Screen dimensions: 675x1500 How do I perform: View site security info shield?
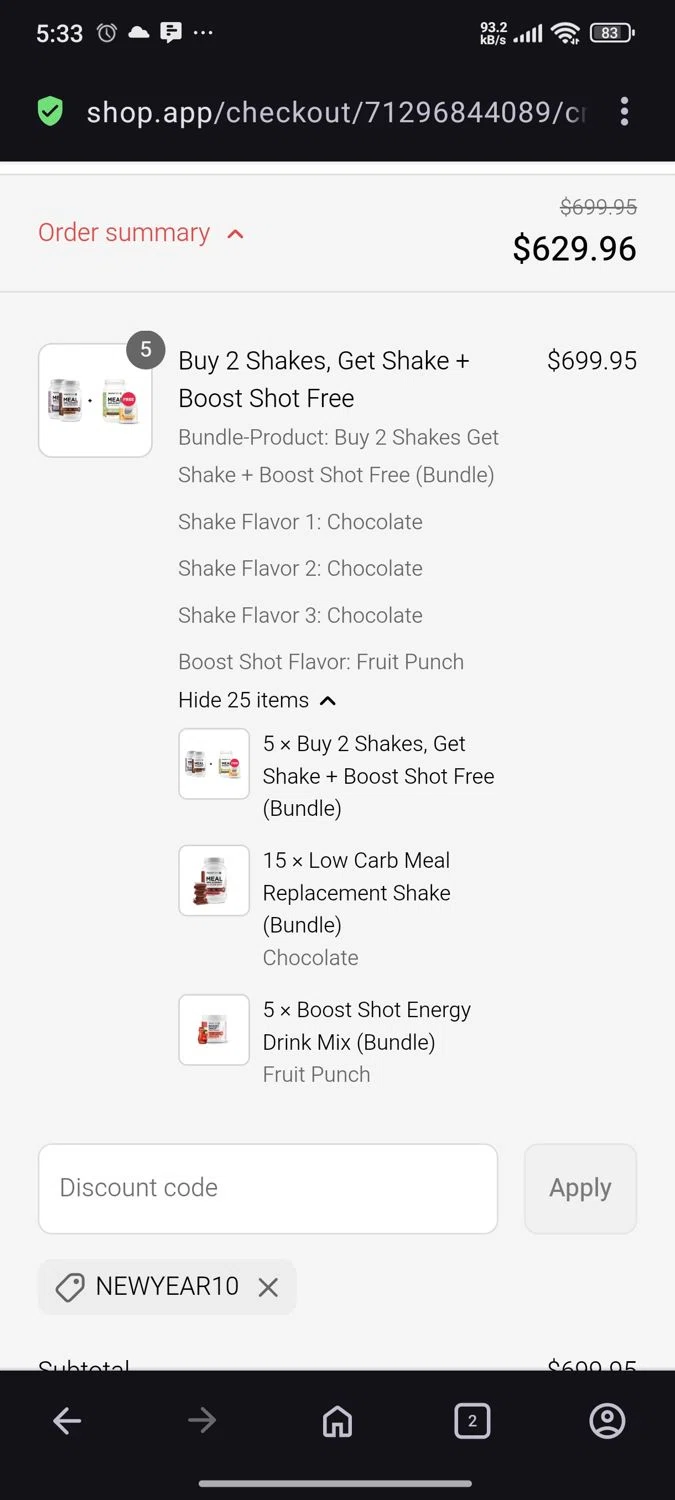pos(50,111)
